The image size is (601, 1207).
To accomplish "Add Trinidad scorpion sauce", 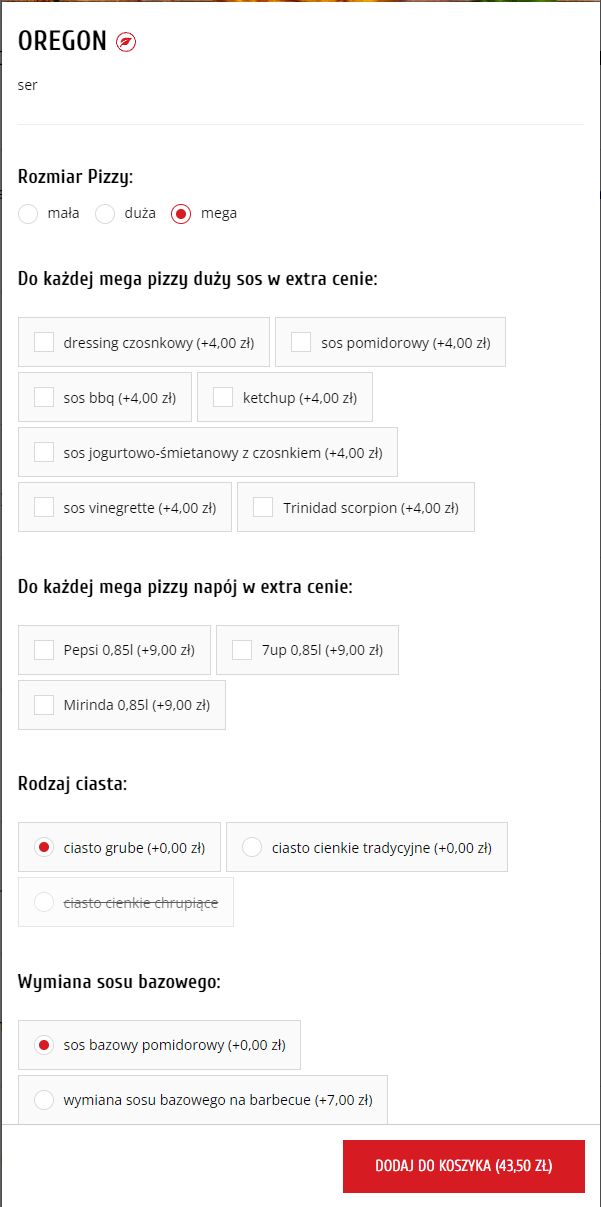I will point(263,508).
